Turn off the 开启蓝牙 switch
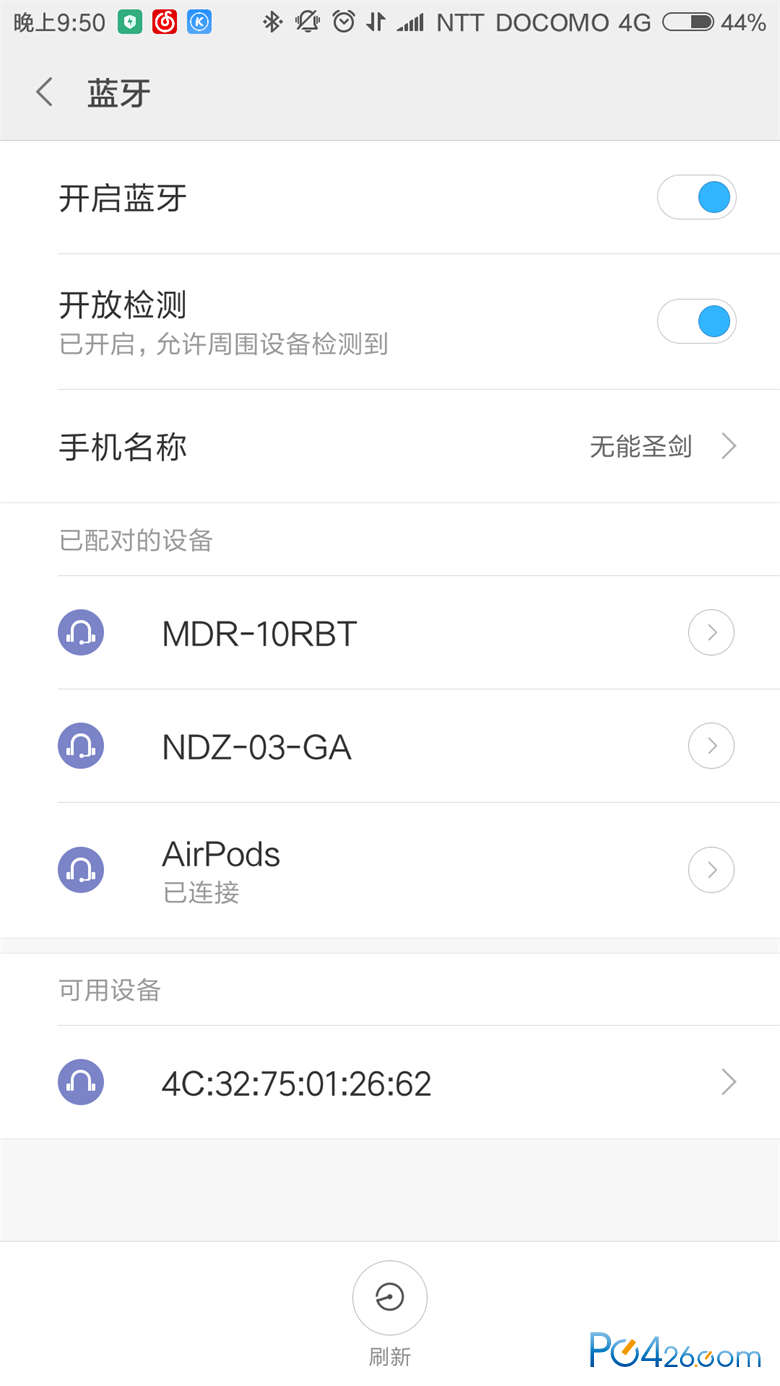 point(697,198)
